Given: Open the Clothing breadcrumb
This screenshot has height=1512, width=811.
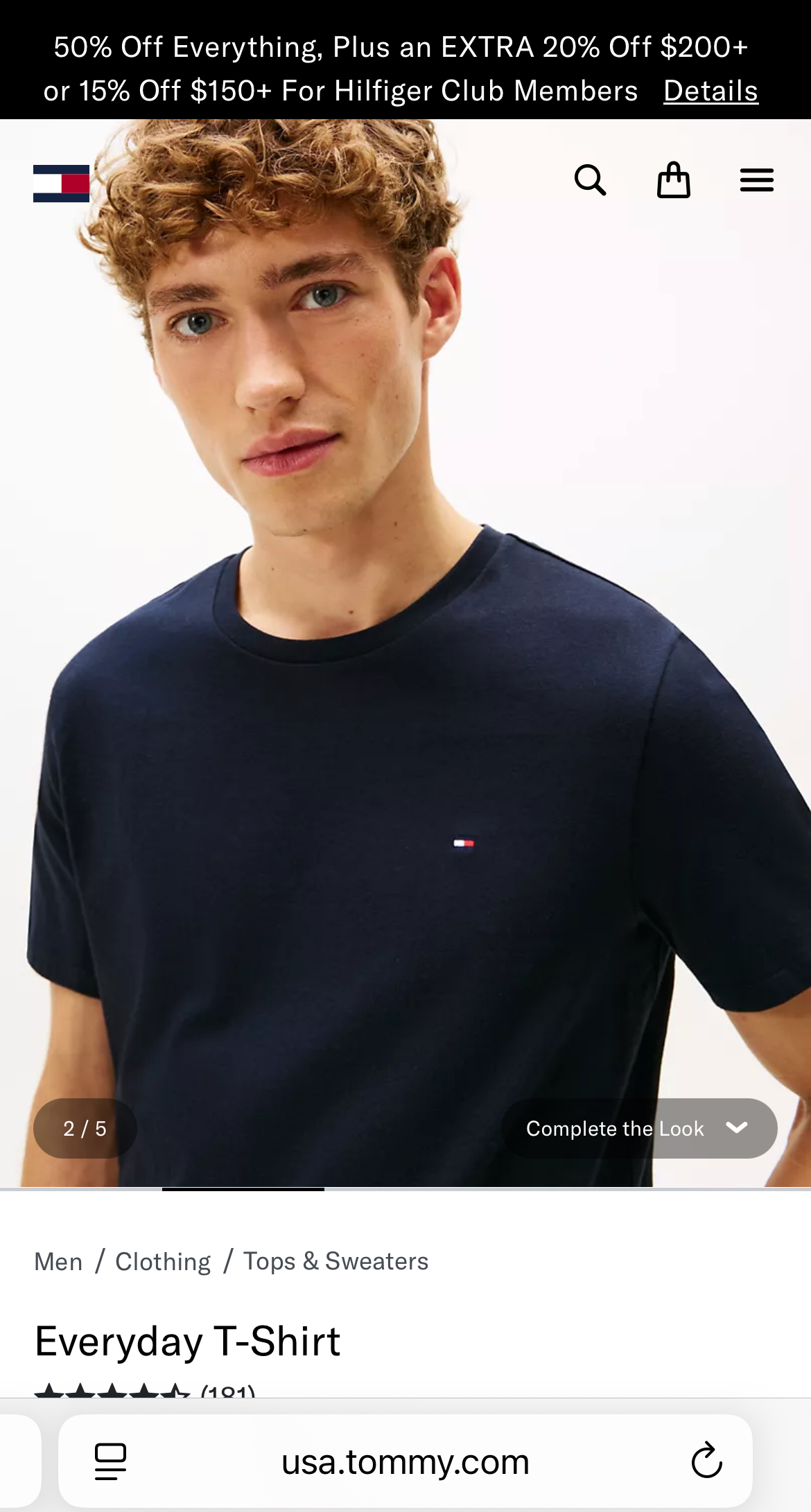Looking at the screenshot, I should [163, 1262].
